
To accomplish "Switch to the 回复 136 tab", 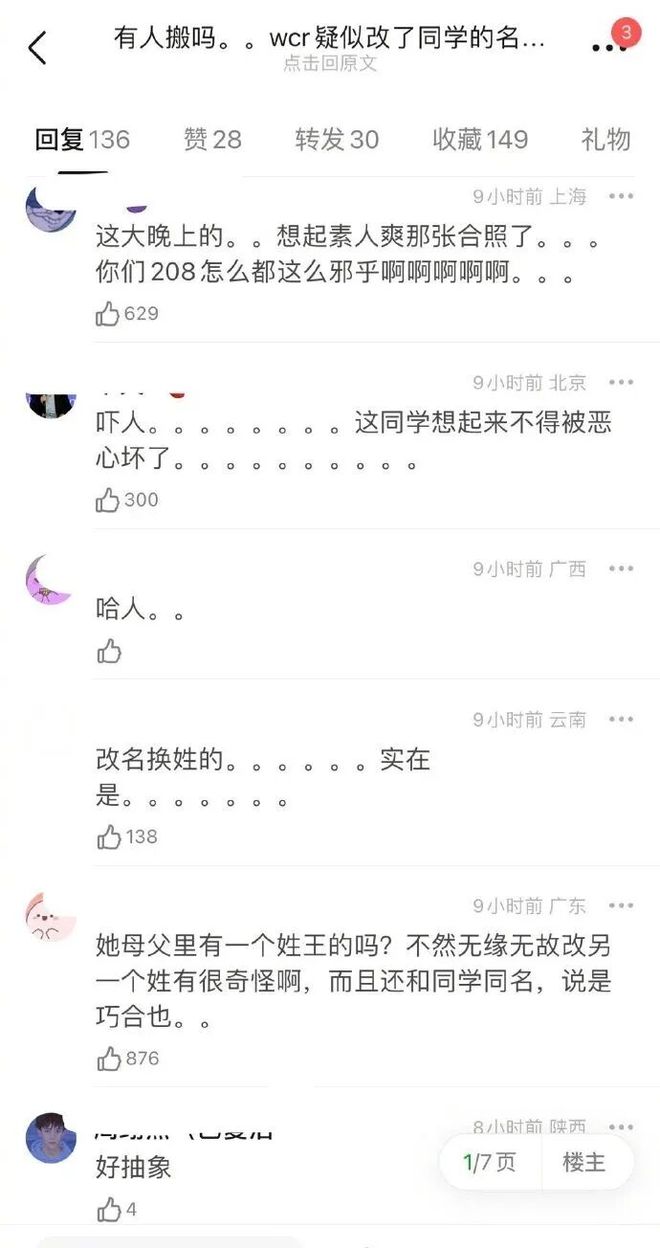I will 82,140.
